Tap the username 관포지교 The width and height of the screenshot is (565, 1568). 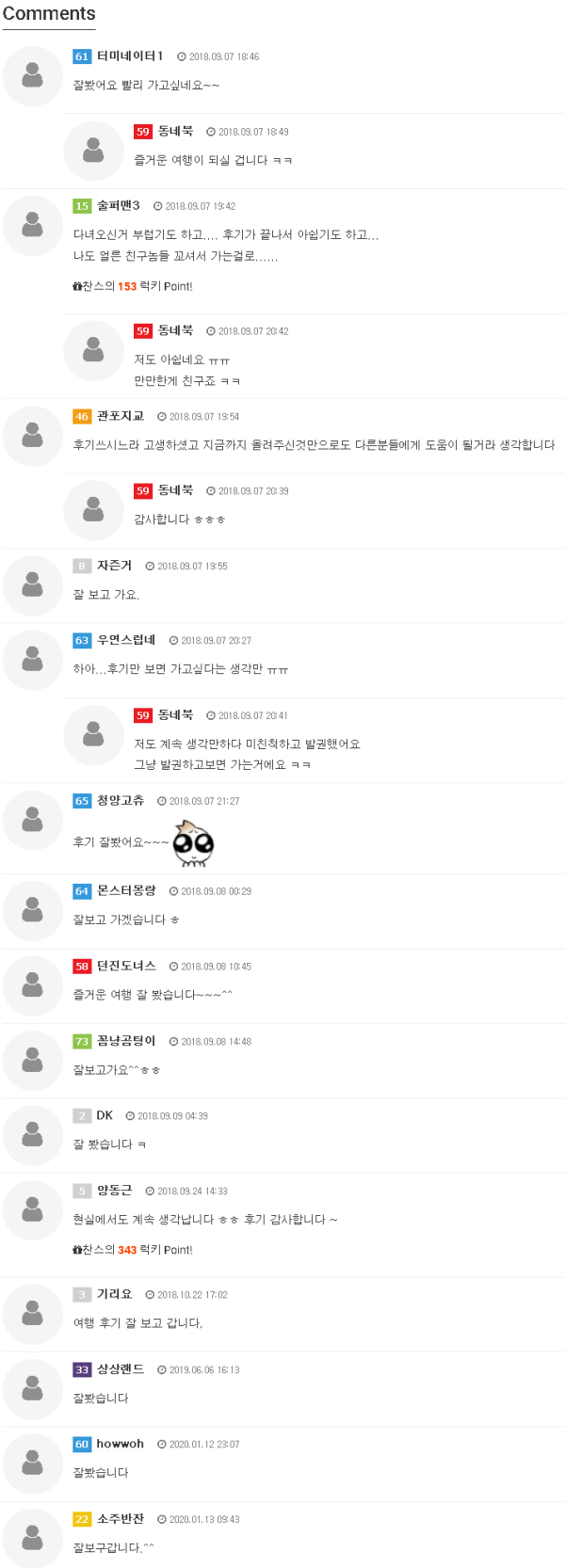coord(121,416)
